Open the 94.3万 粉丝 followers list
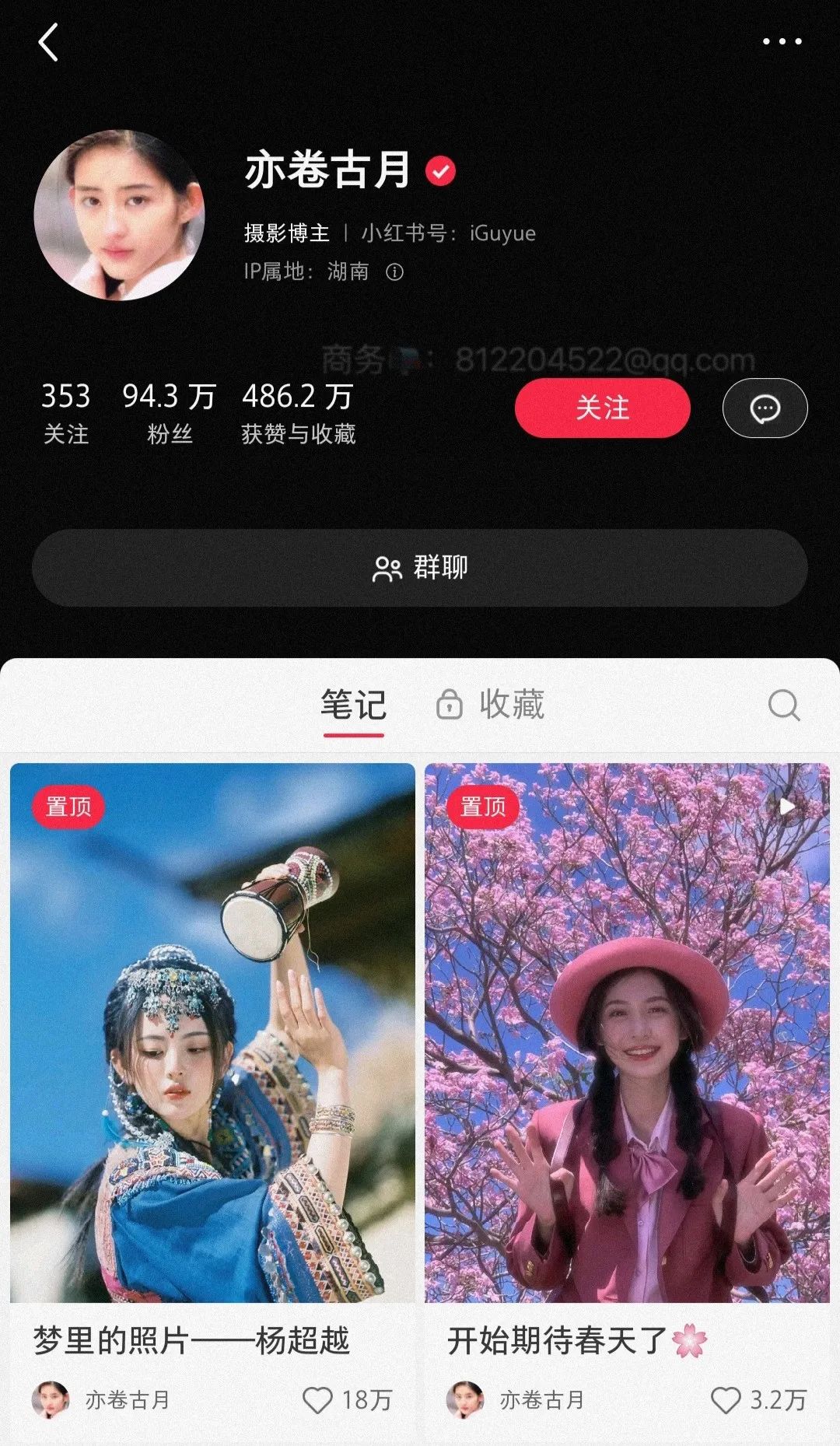Screen dimensions: 840x1446 click(169, 412)
